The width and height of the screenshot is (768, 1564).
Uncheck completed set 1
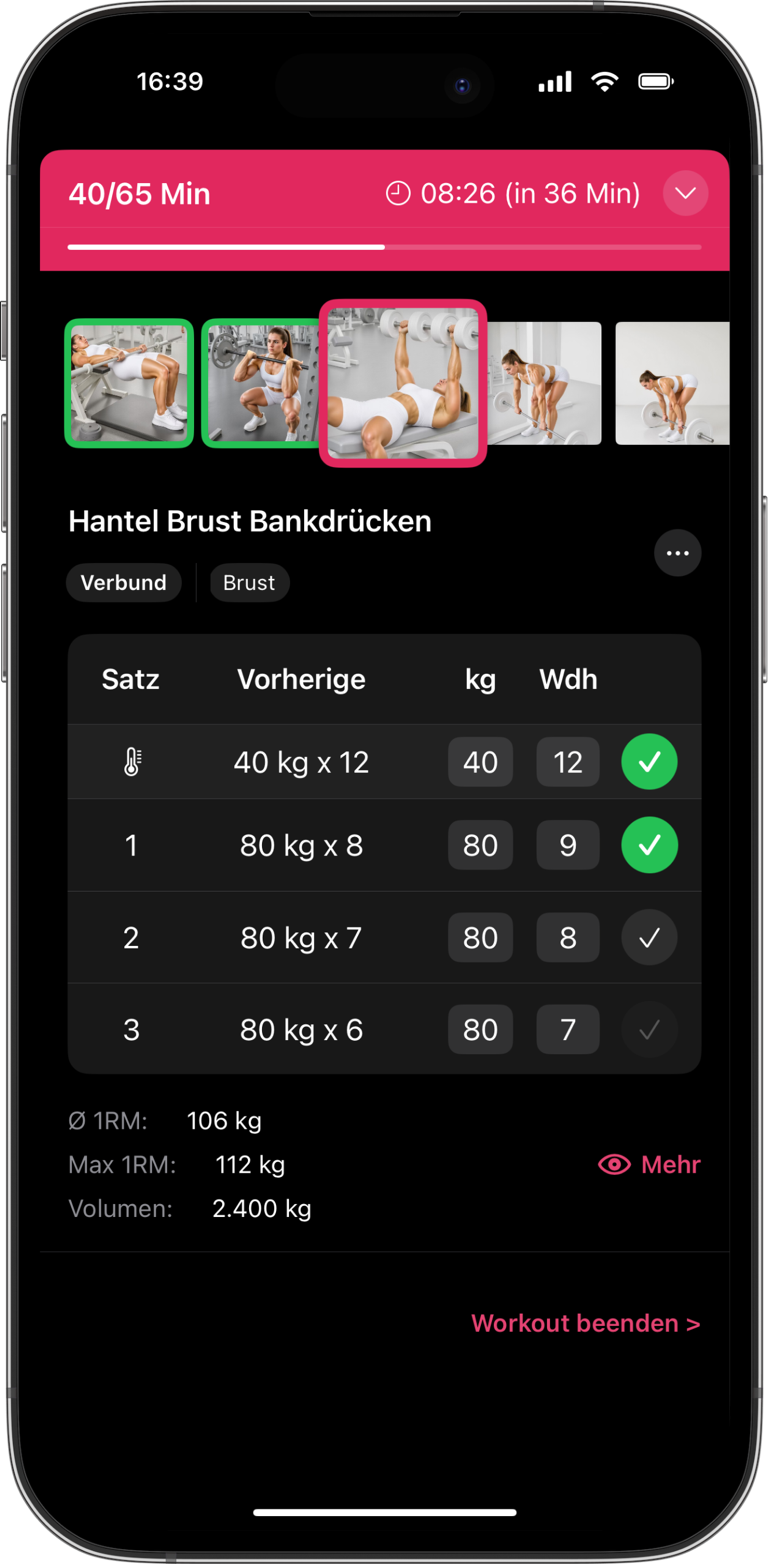click(x=649, y=845)
